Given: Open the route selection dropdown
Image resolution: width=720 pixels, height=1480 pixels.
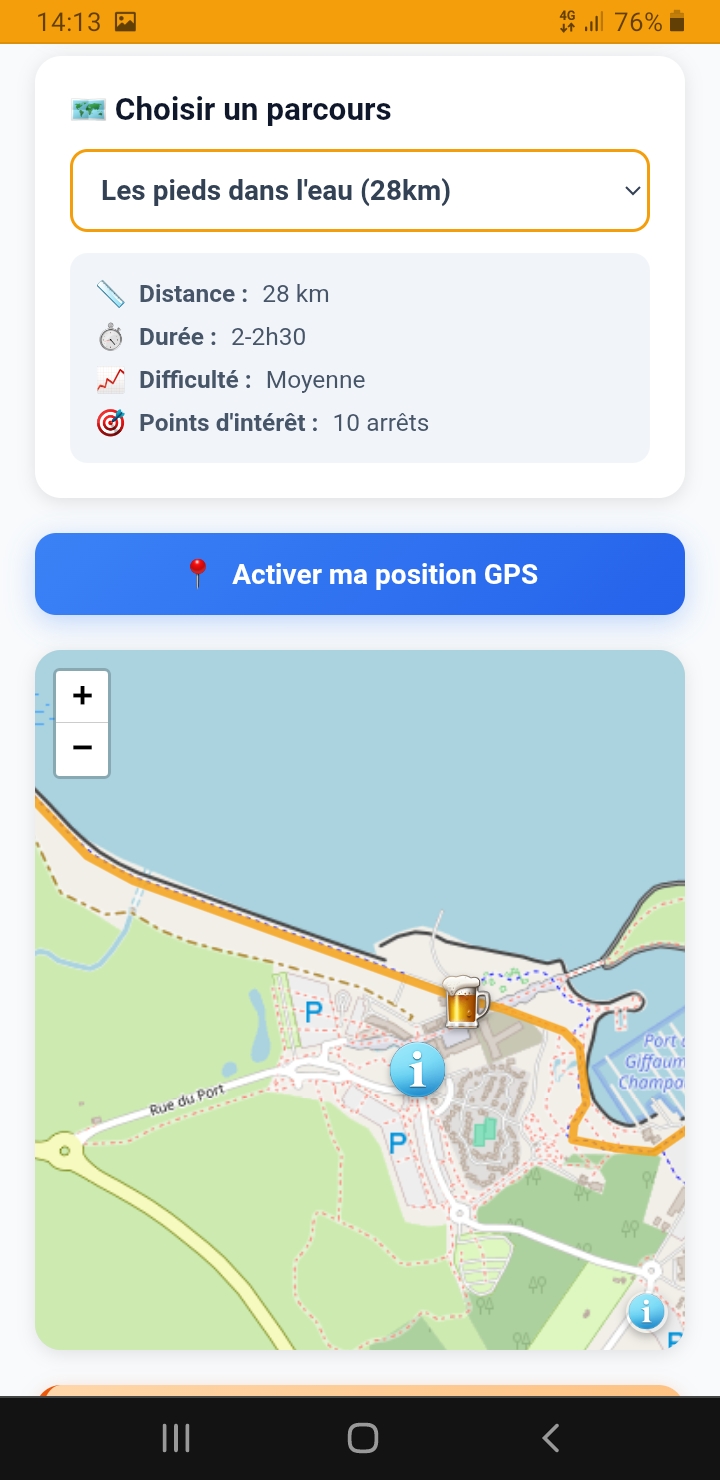Looking at the screenshot, I should (x=360, y=191).
